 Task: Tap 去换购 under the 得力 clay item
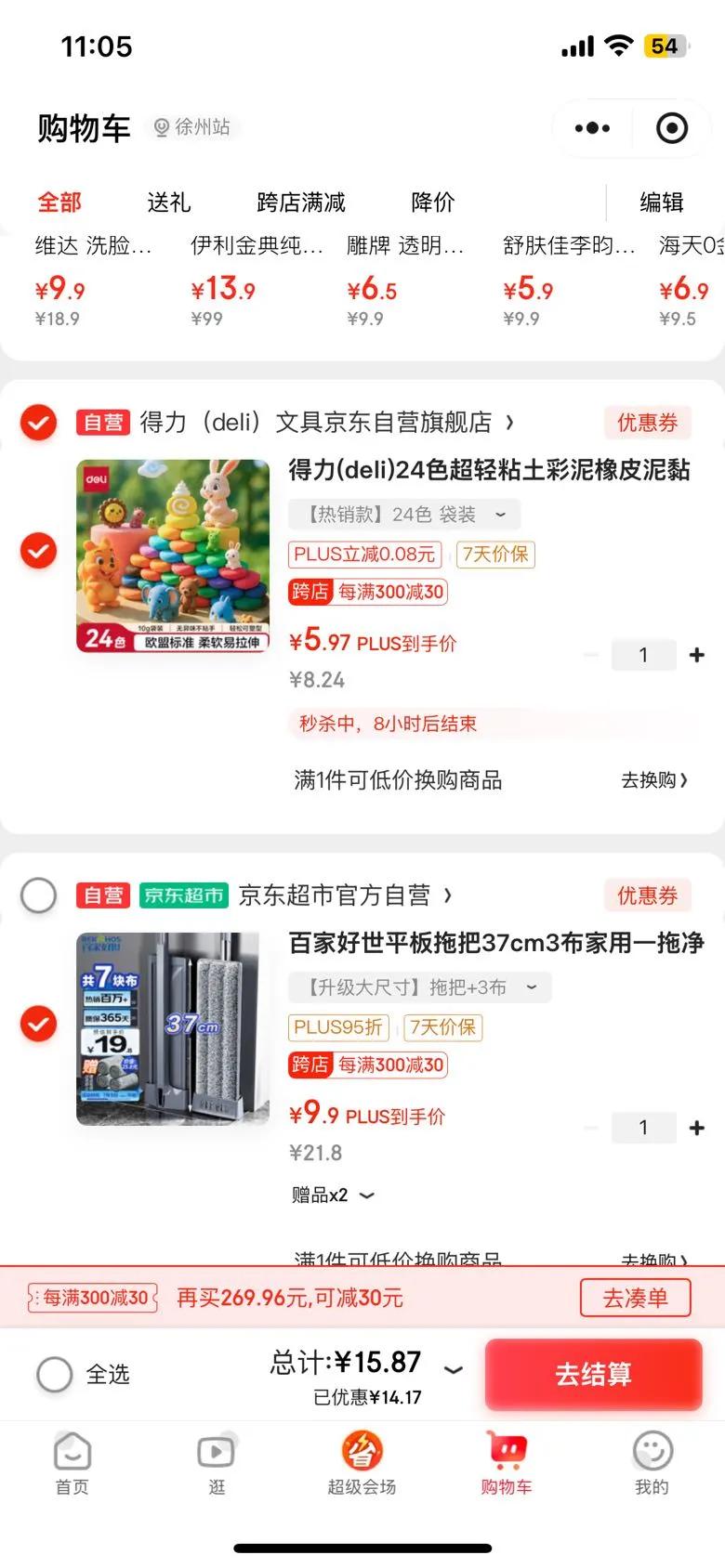tap(653, 780)
